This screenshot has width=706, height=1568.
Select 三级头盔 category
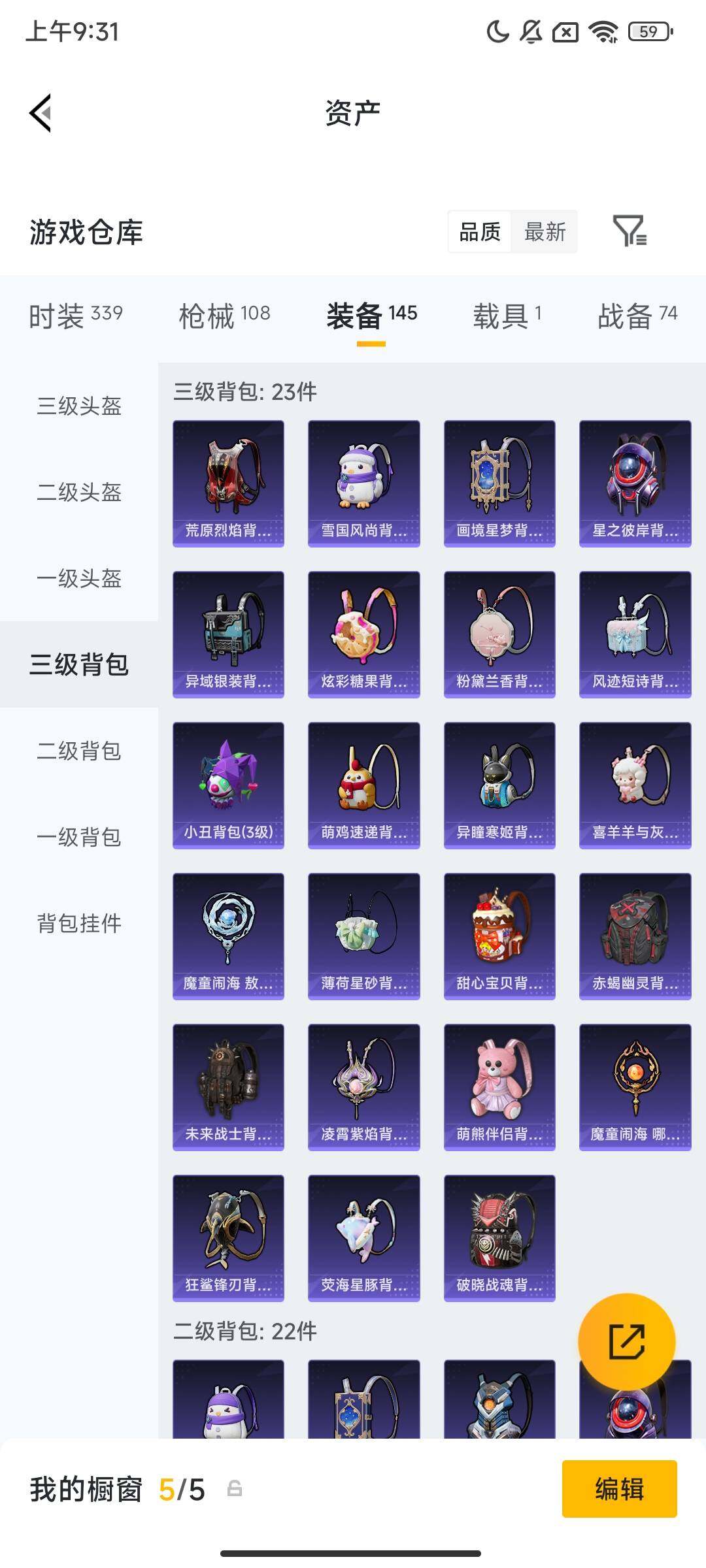pos(79,406)
